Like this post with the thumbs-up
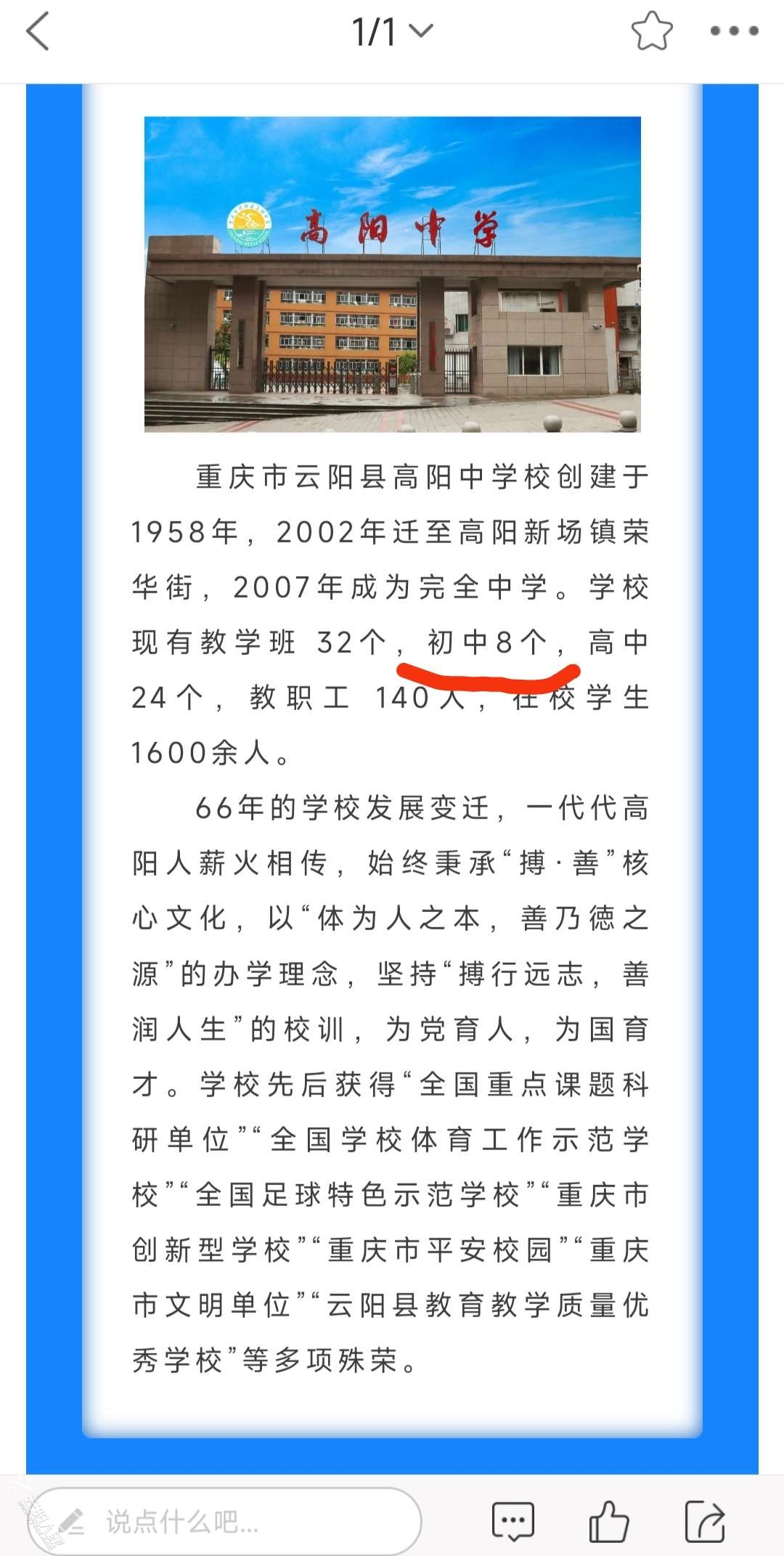The image size is (784, 1556). (x=608, y=1521)
